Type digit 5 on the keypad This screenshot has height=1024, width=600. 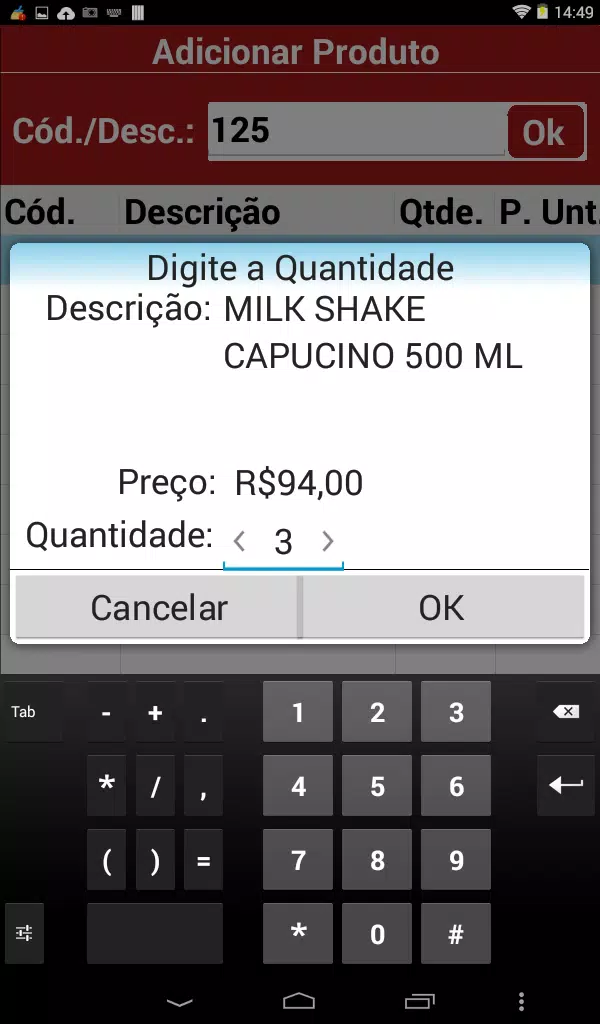(377, 786)
